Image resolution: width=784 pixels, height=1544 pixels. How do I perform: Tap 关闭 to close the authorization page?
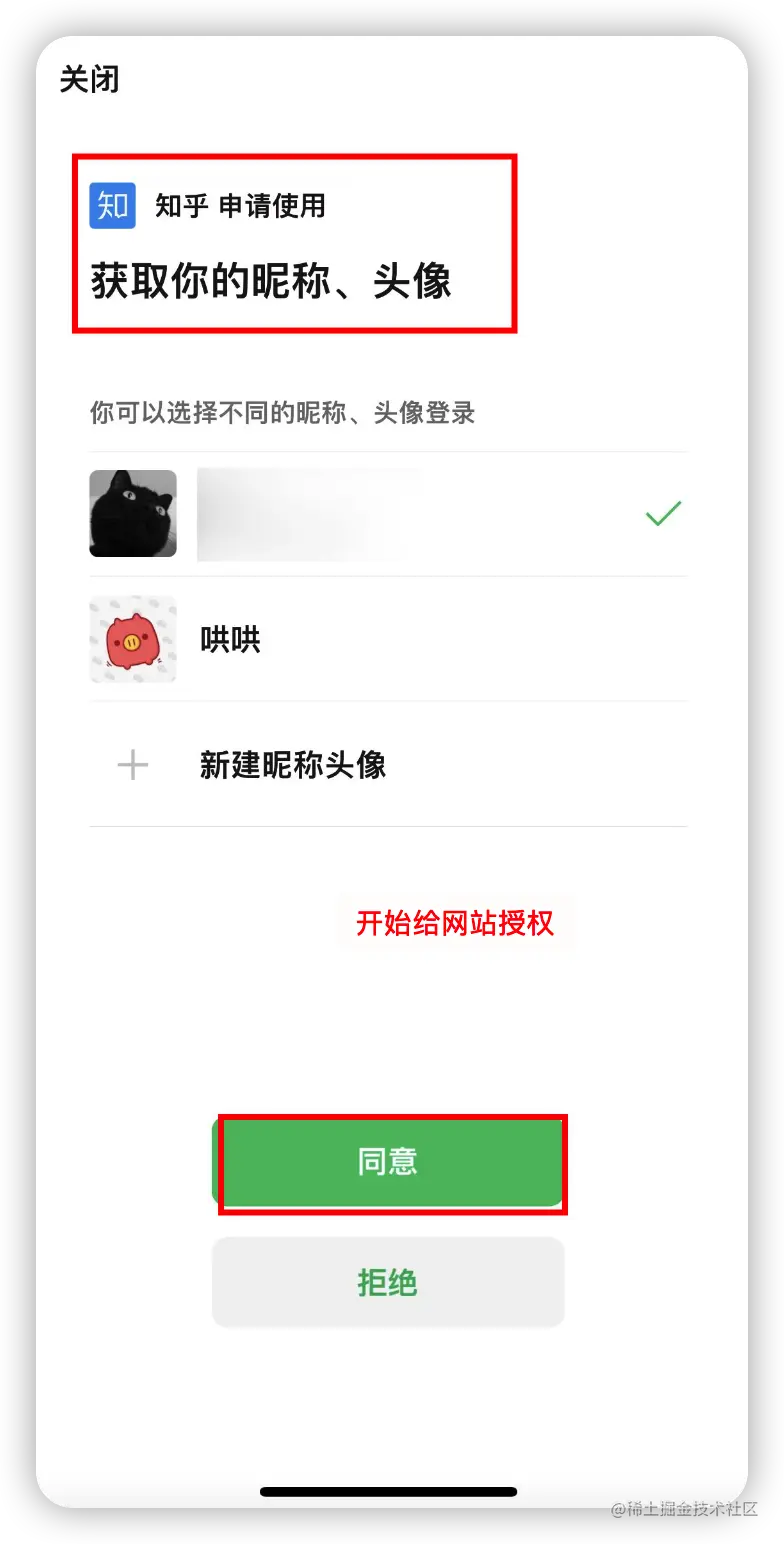click(90, 80)
